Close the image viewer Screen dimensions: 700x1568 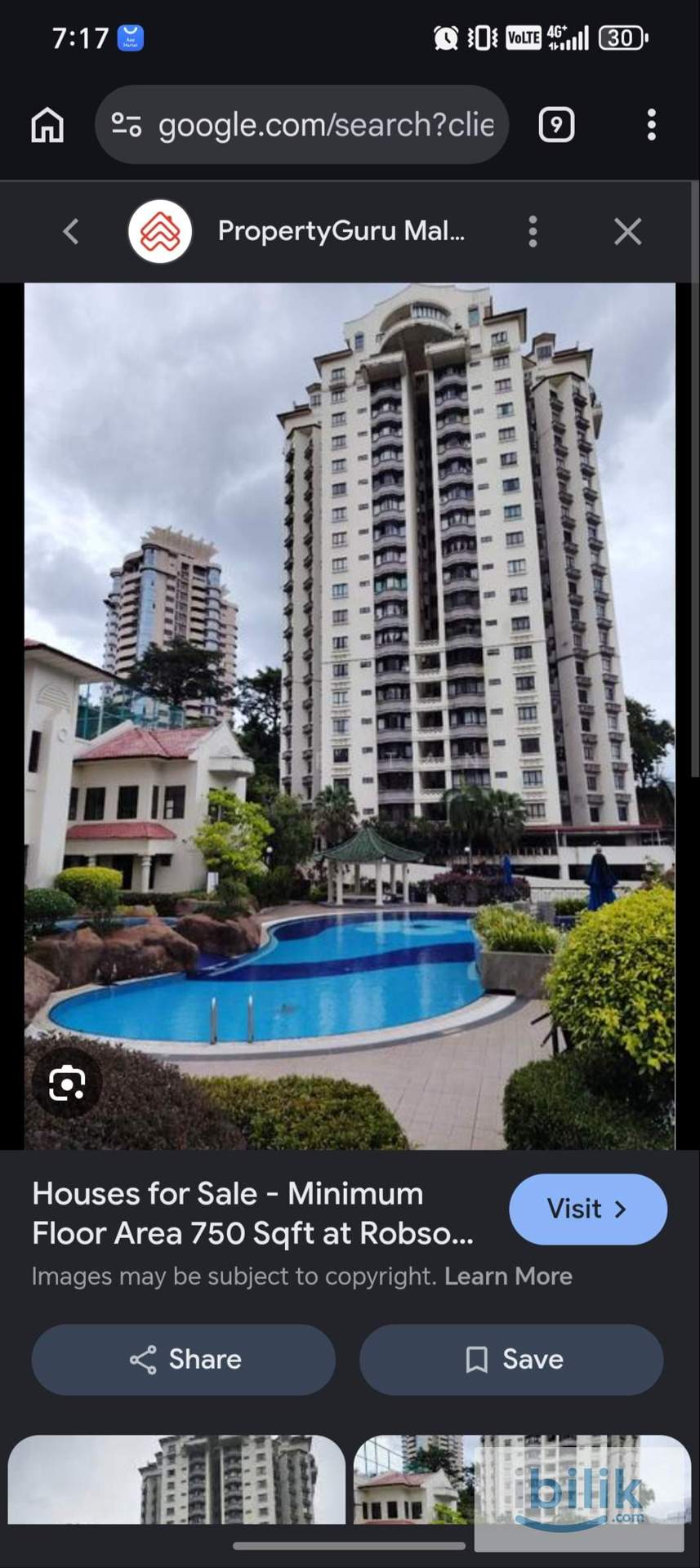627,232
